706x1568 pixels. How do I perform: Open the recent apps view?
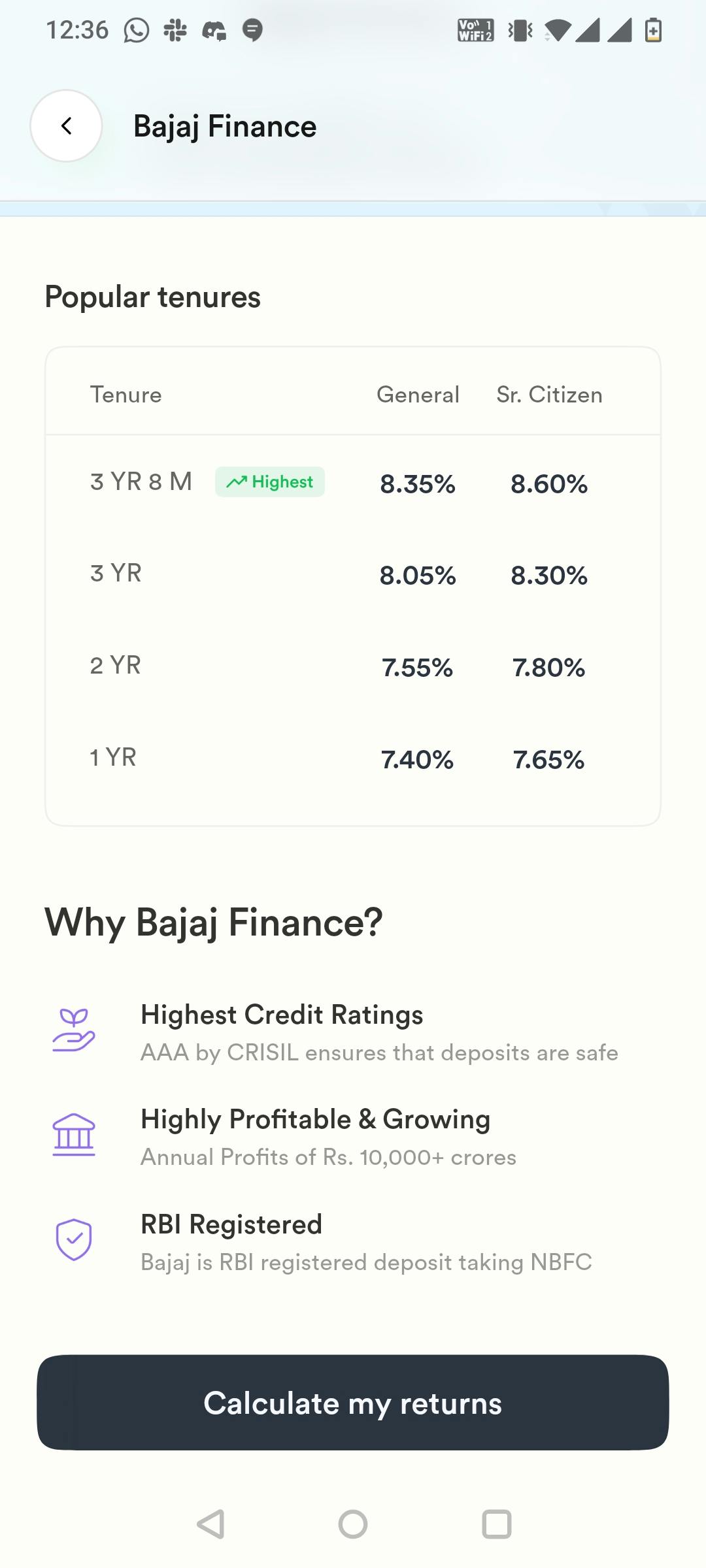point(496,1524)
